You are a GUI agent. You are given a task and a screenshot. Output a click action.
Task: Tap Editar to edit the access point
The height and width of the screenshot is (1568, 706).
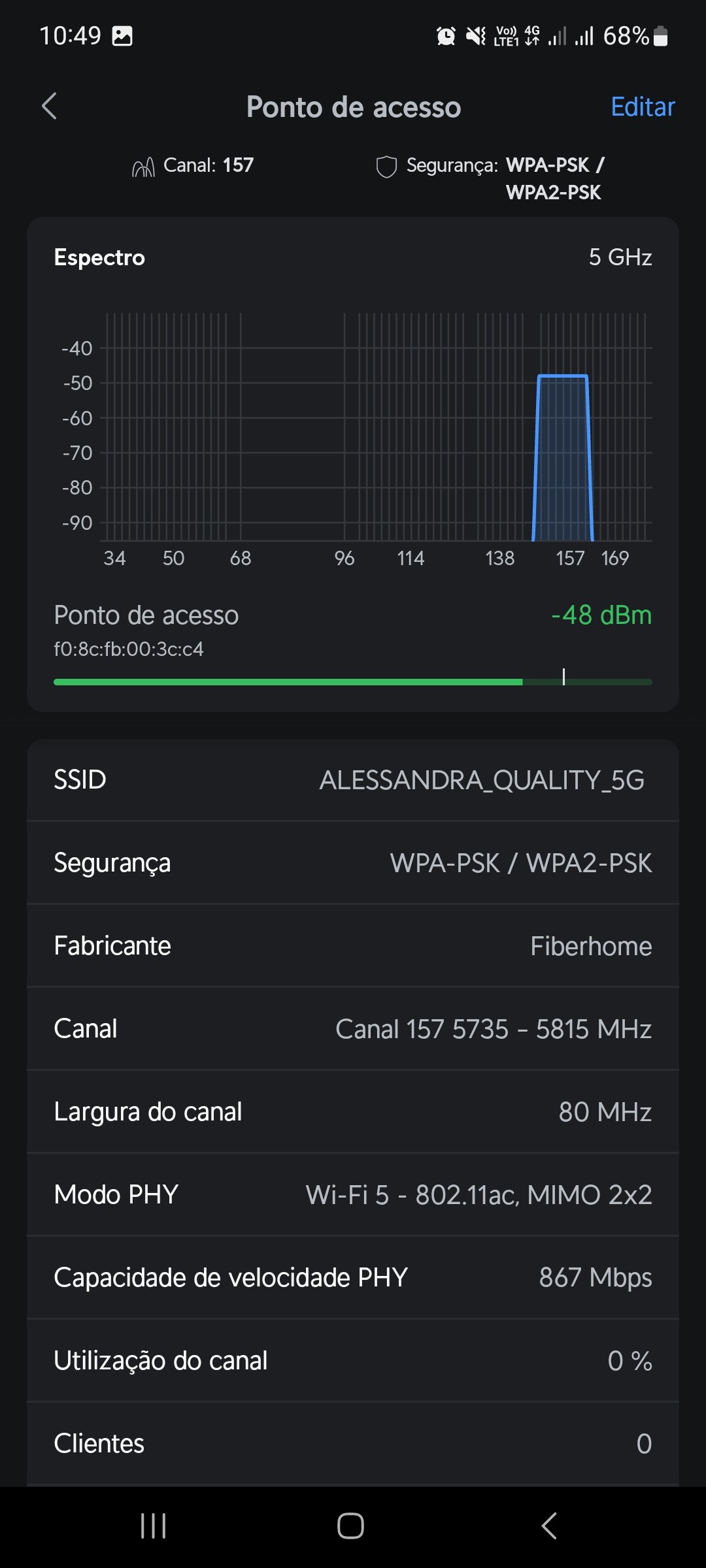click(x=642, y=106)
